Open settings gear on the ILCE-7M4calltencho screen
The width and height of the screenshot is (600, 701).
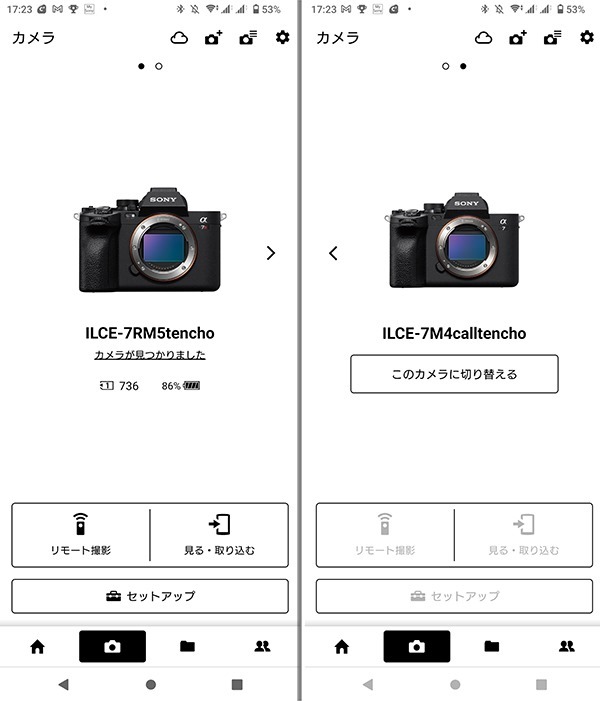[587, 38]
